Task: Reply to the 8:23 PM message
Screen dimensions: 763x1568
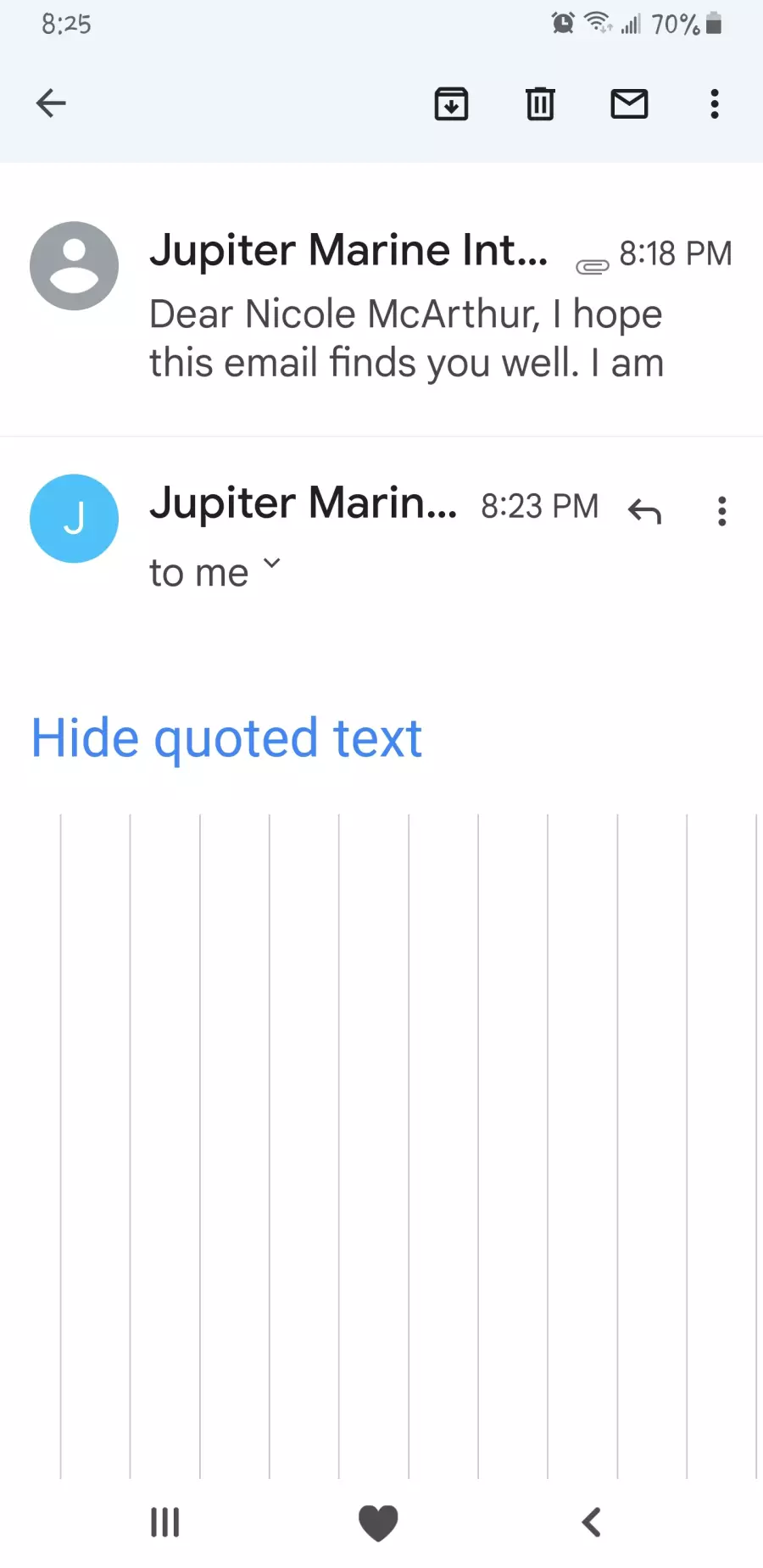Action: [x=644, y=511]
